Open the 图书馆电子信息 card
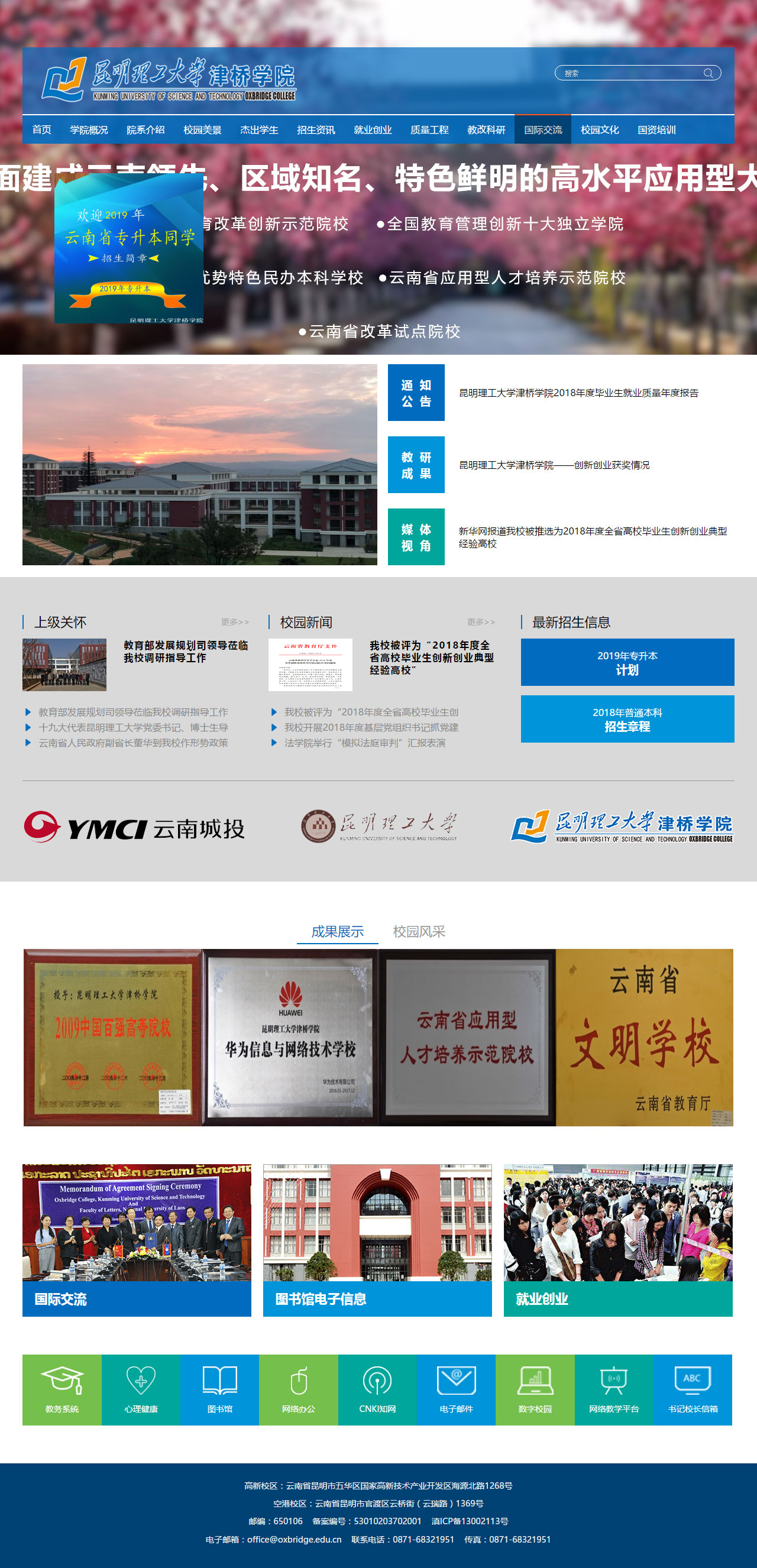This screenshot has width=757, height=1568. tap(377, 1240)
